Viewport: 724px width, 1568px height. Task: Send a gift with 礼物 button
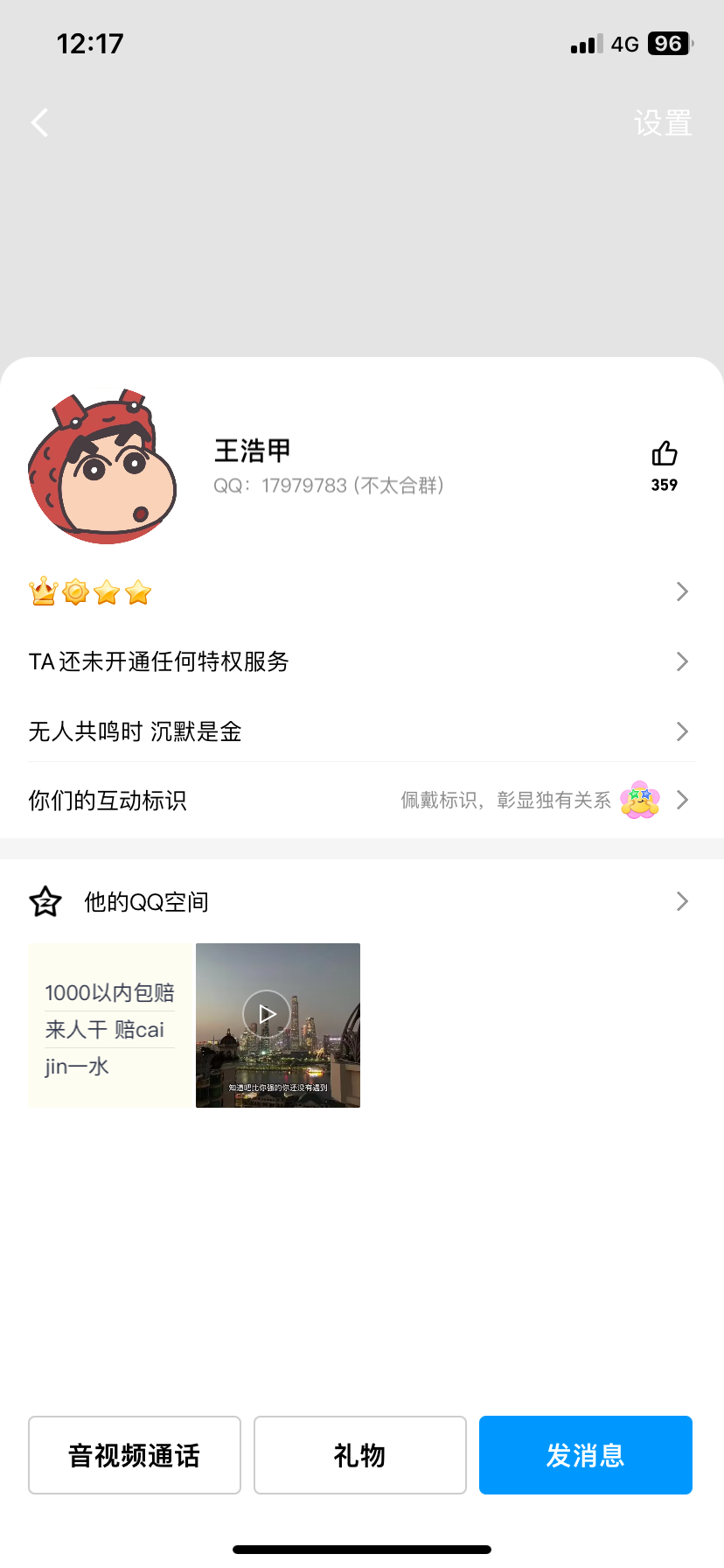(360, 1455)
